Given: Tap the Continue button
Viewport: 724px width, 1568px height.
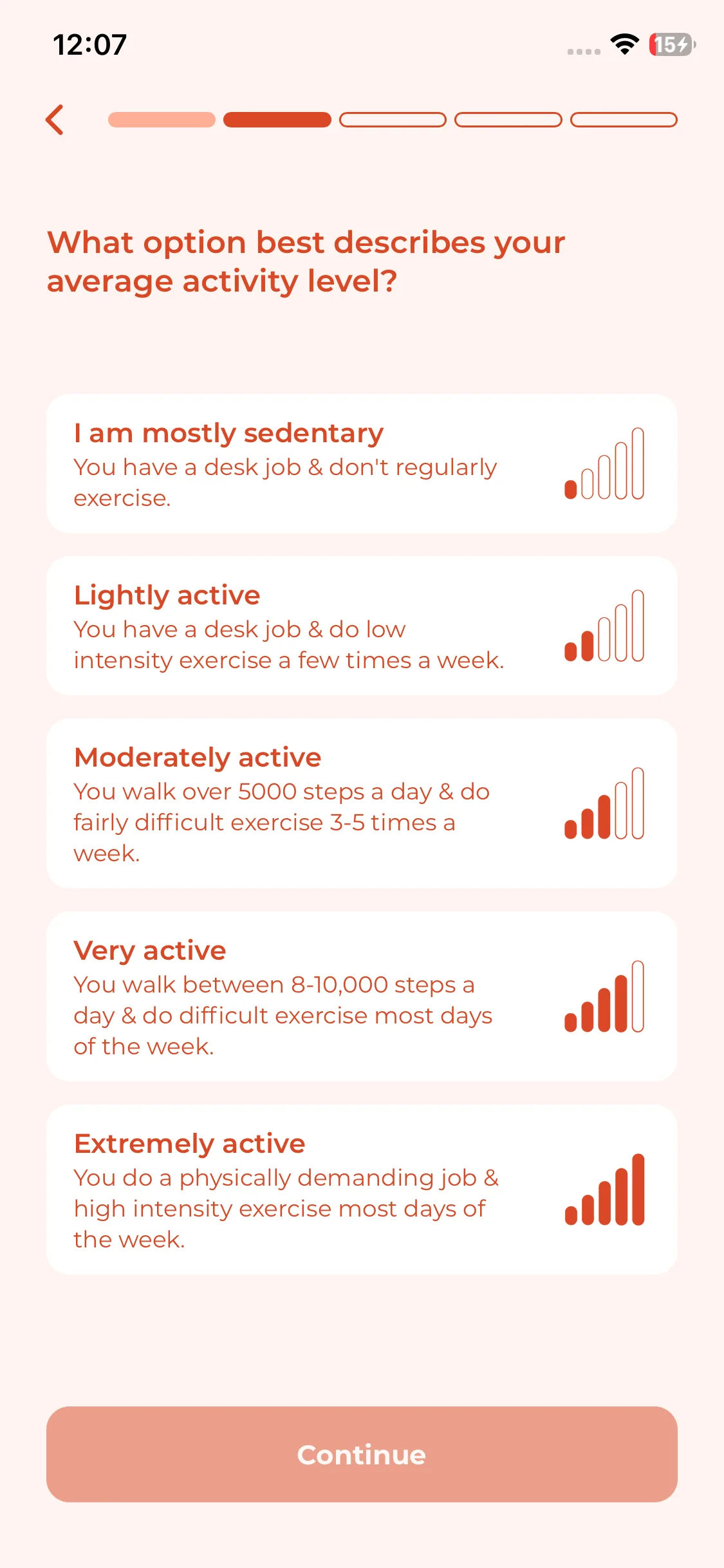Looking at the screenshot, I should pyautogui.click(x=362, y=1455).
